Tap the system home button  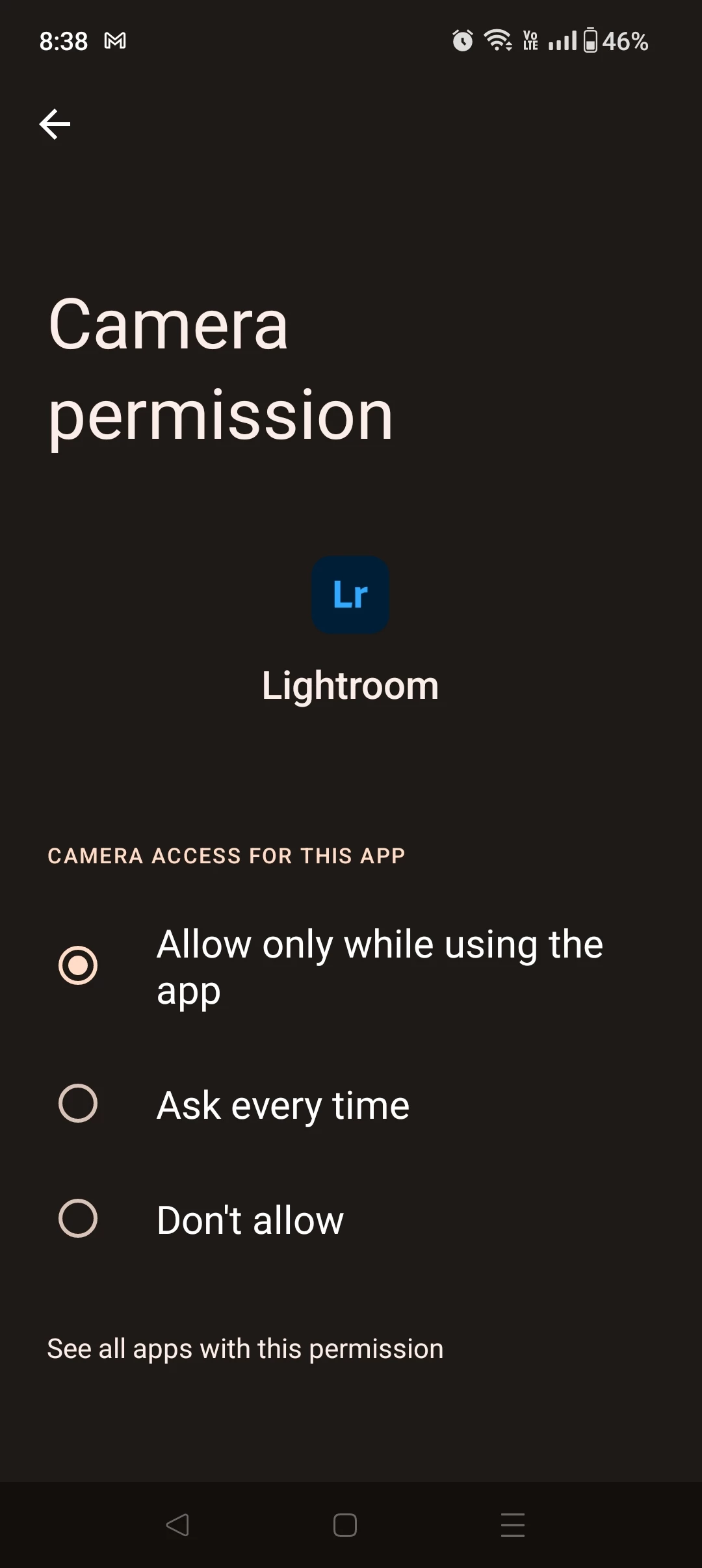point(345,1524)
